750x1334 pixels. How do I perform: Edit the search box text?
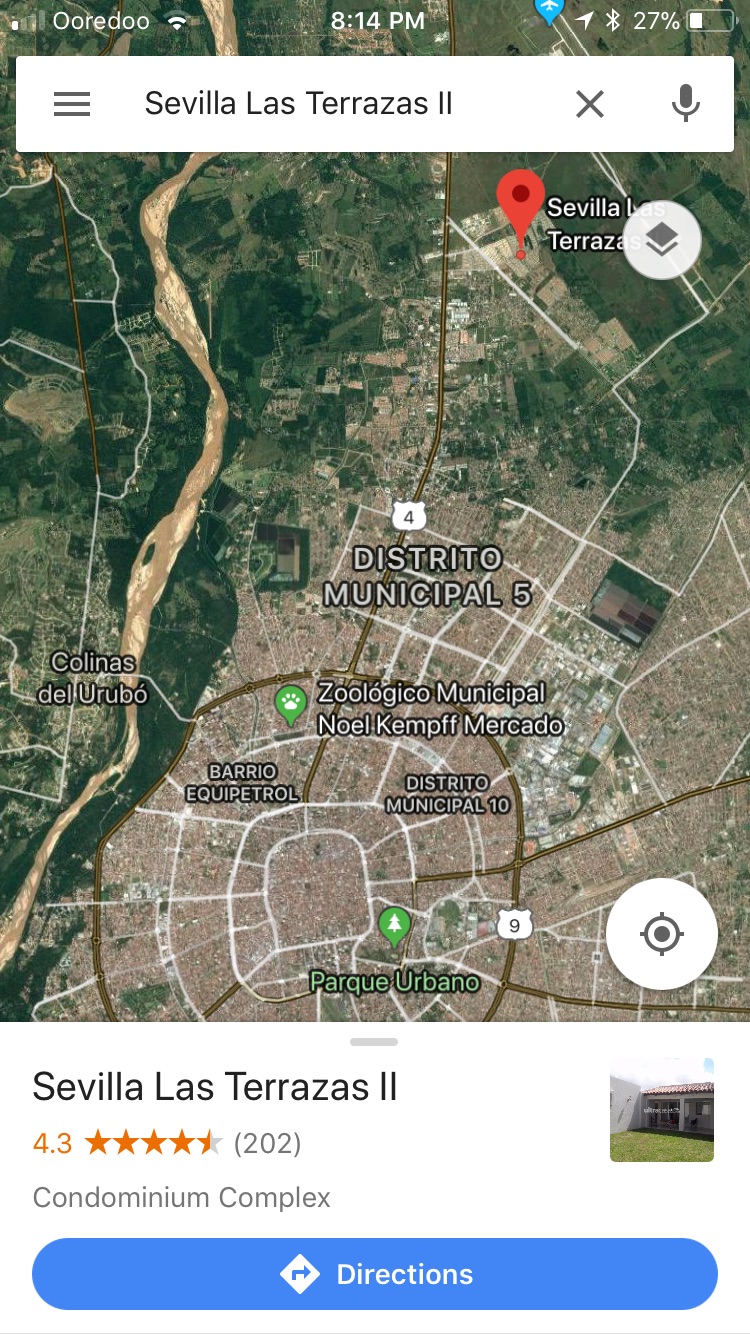point(340,104)
